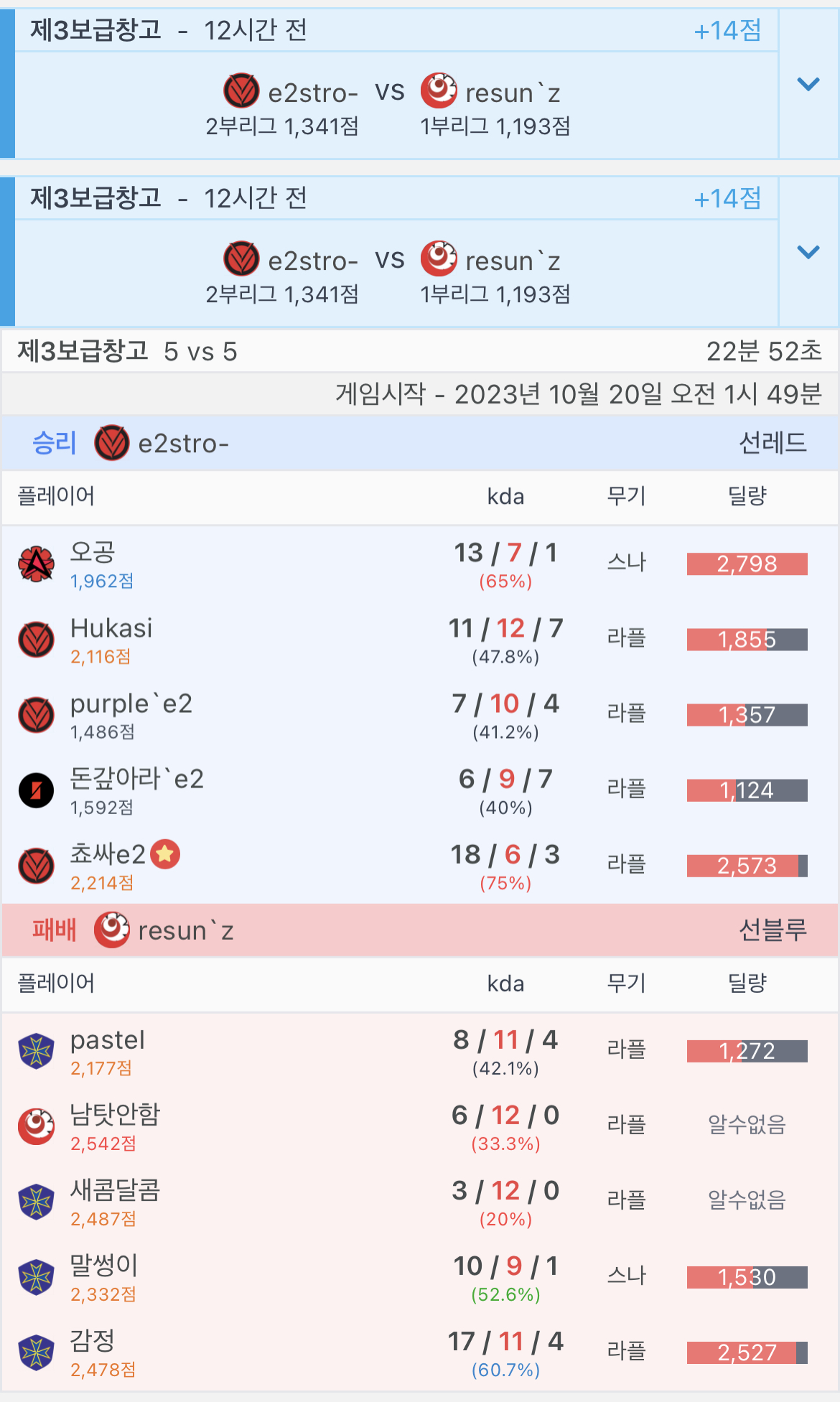Open player 감정's record

coord(93,1341)
